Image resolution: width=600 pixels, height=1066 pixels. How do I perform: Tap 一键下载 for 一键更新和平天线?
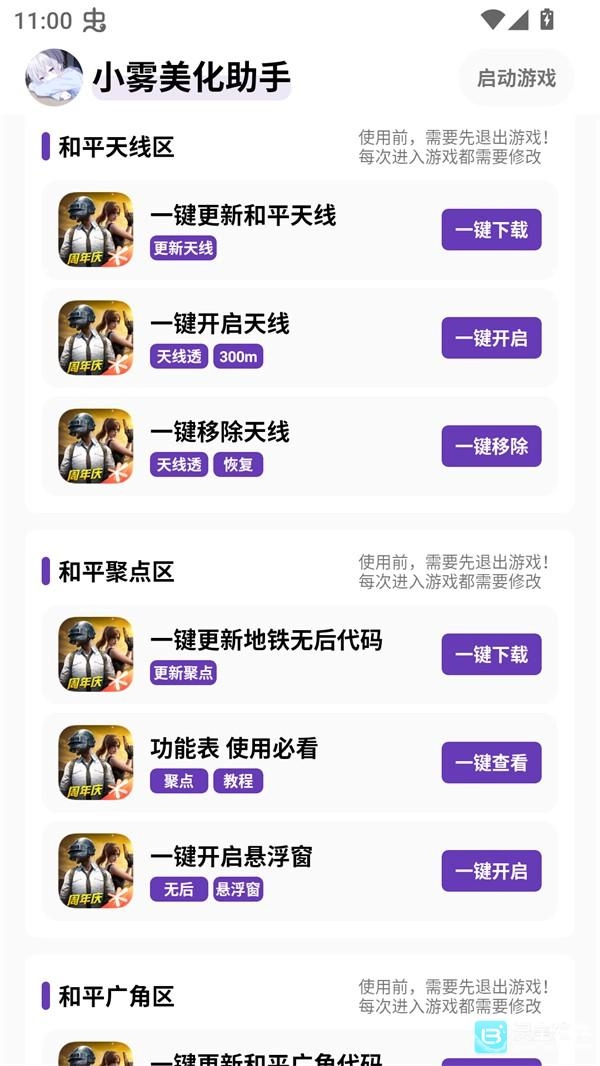click(491, 230)
